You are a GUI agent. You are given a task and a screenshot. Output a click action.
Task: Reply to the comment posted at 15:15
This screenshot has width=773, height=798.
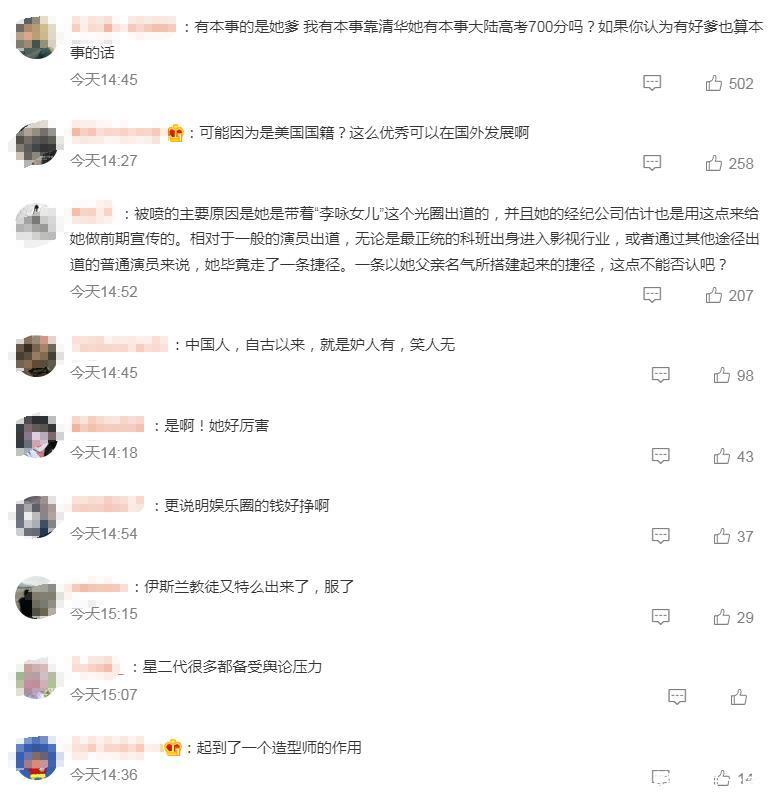tap(660, 617)
